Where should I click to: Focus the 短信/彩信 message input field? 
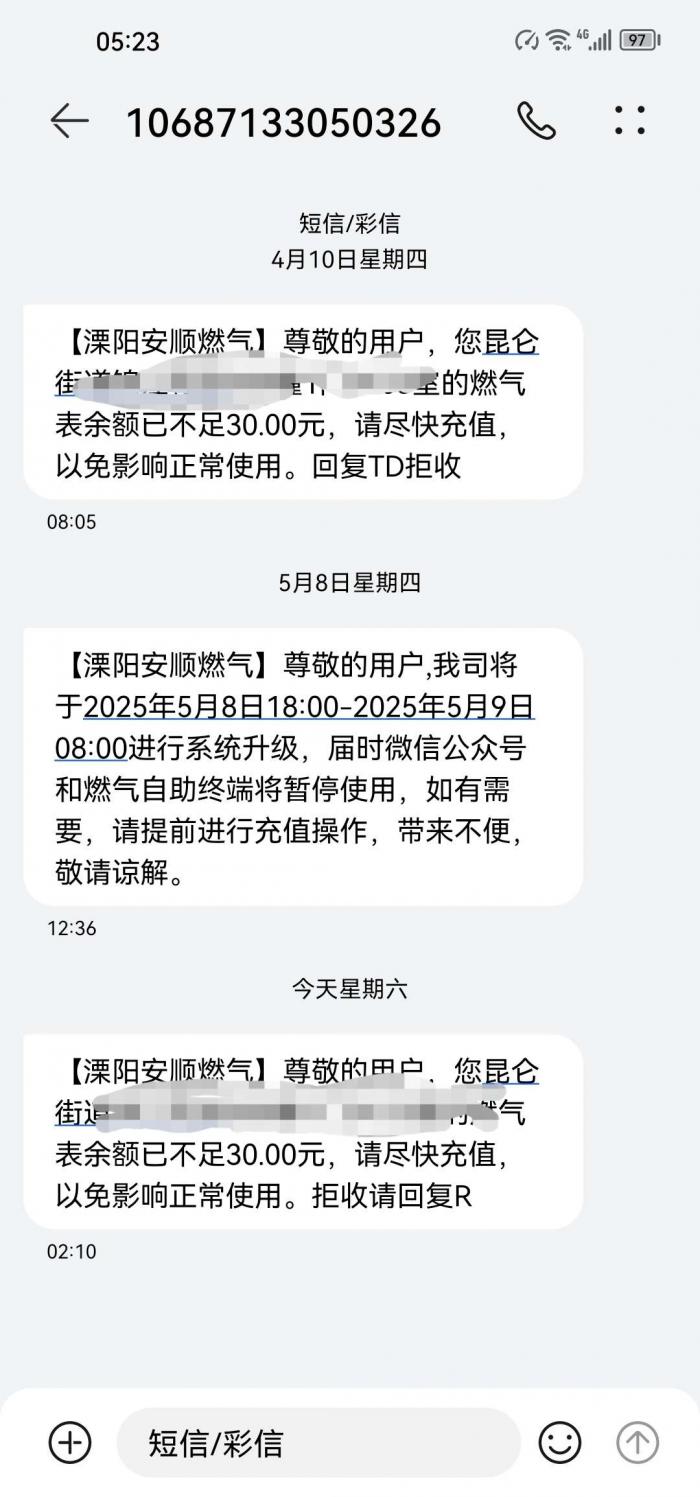coord(320,1442)
